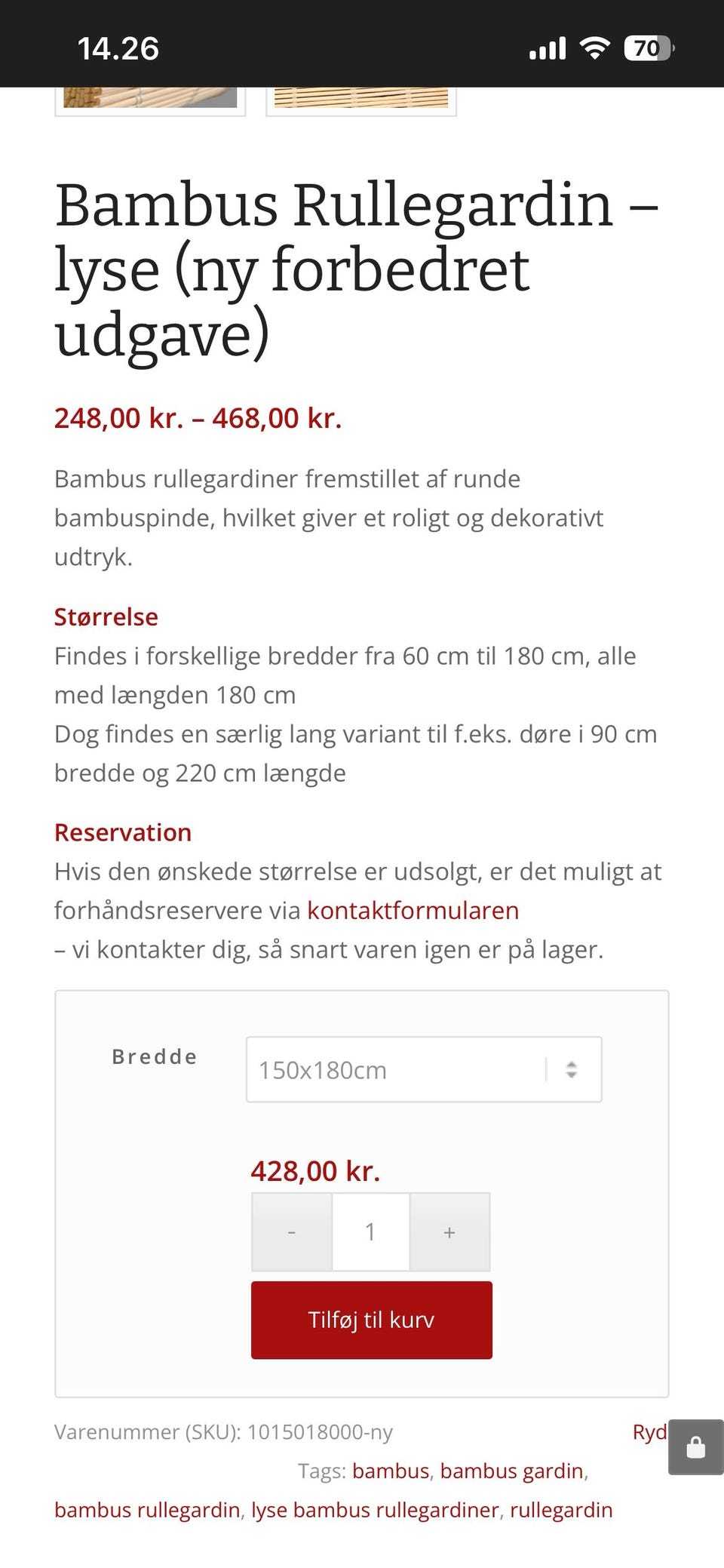The width and height of the screenshot is (724, 1568).
Task: Open the Bredde size dropdown
Action: coord(422,1068)
